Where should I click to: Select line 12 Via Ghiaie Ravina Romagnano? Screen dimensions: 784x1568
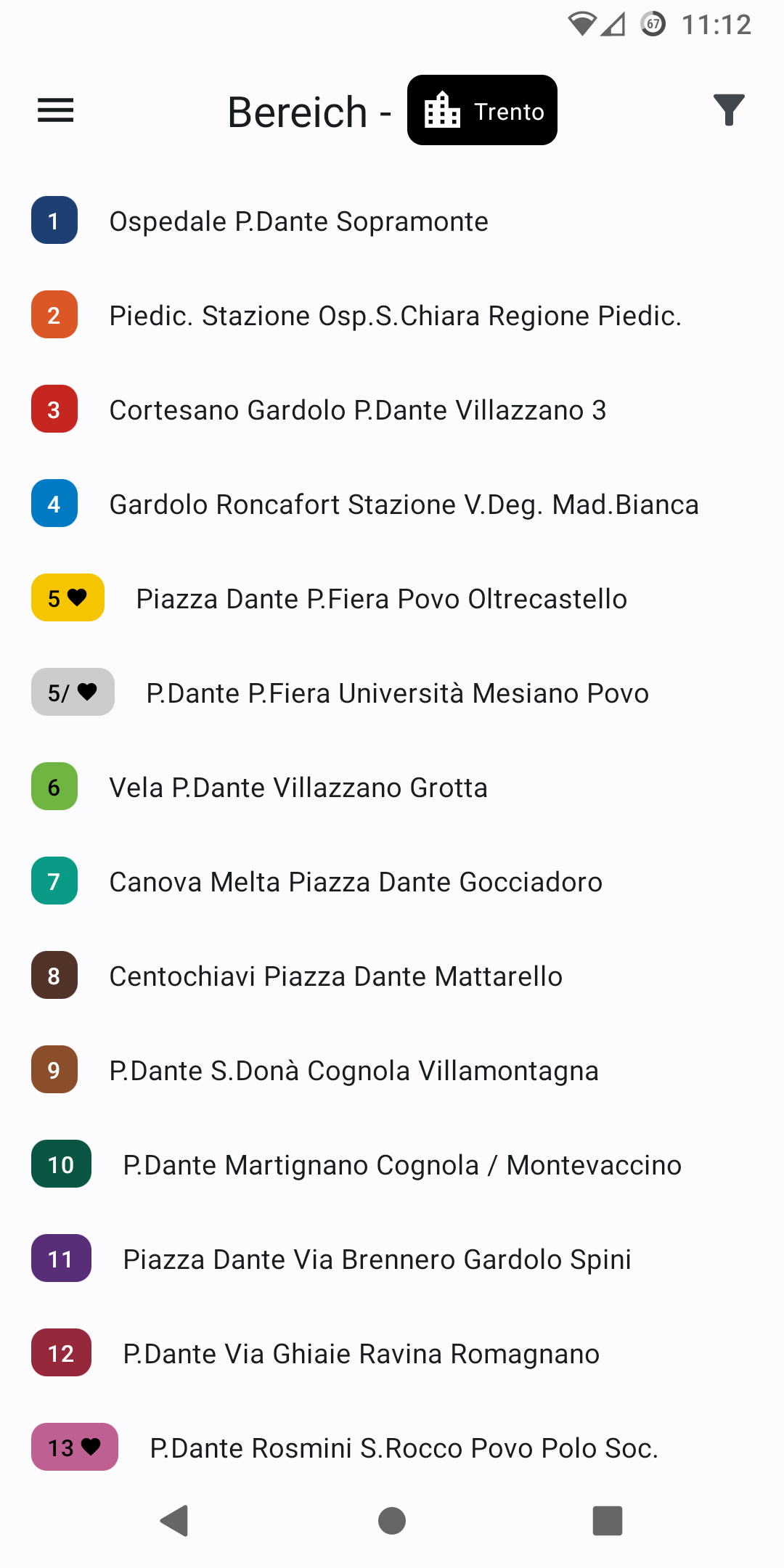click(x=361, y=1354)
